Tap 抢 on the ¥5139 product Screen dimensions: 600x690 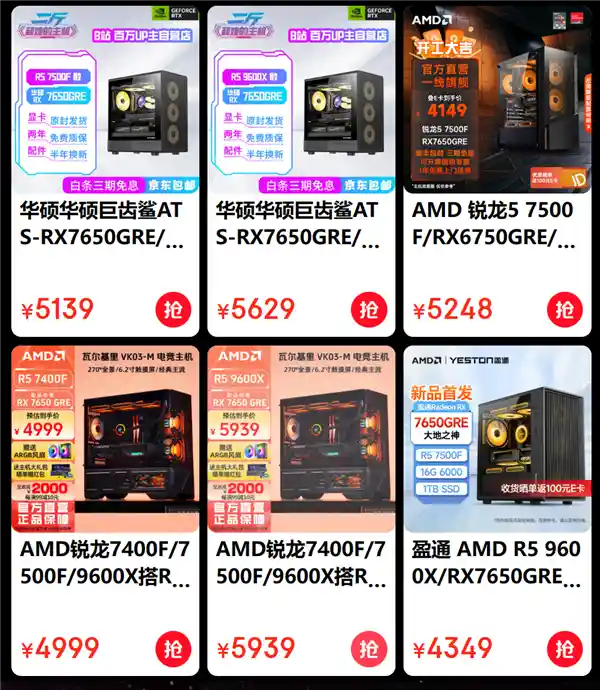click(173, 309)
